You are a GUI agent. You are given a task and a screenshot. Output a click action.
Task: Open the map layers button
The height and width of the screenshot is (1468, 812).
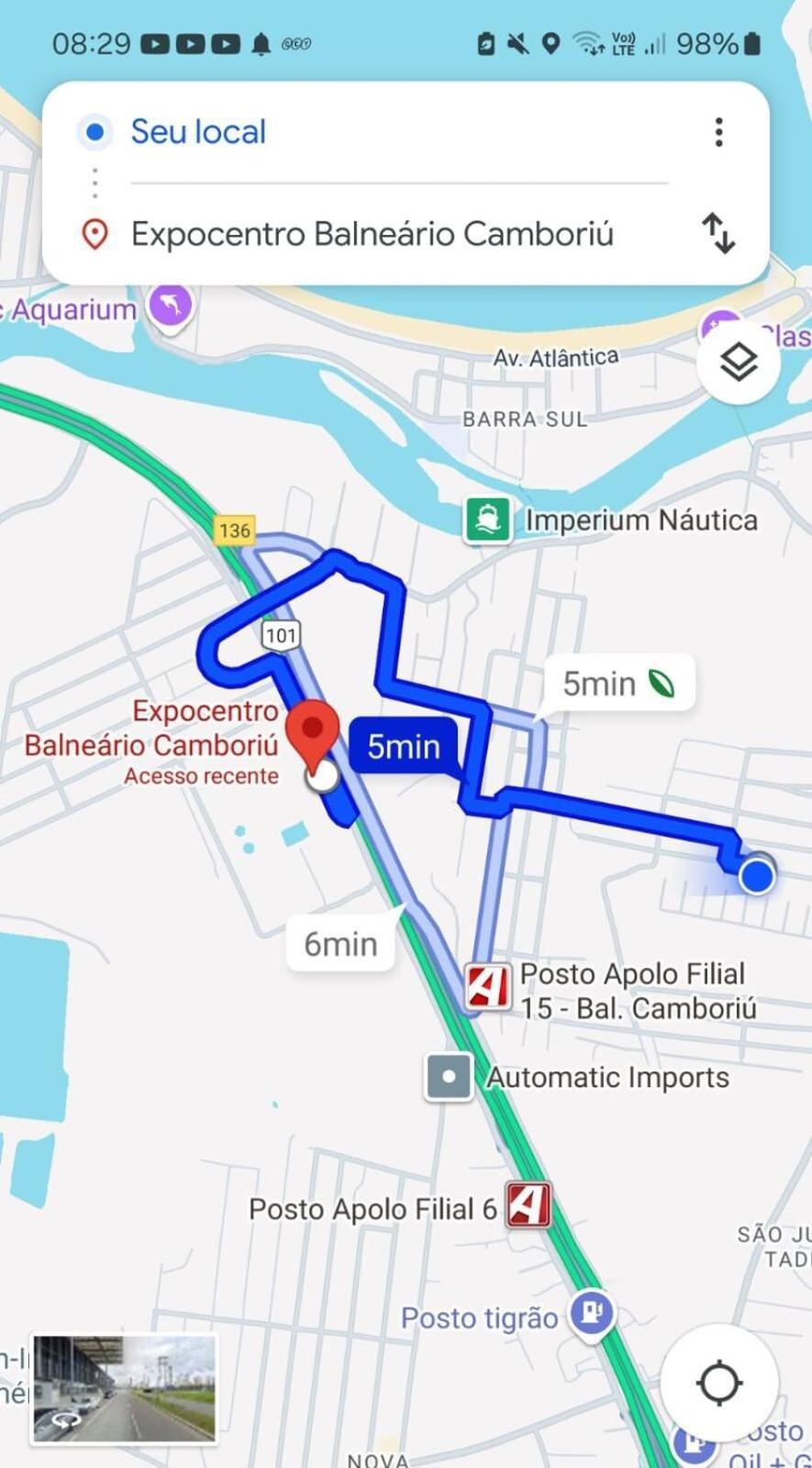(x=739, y=363)
